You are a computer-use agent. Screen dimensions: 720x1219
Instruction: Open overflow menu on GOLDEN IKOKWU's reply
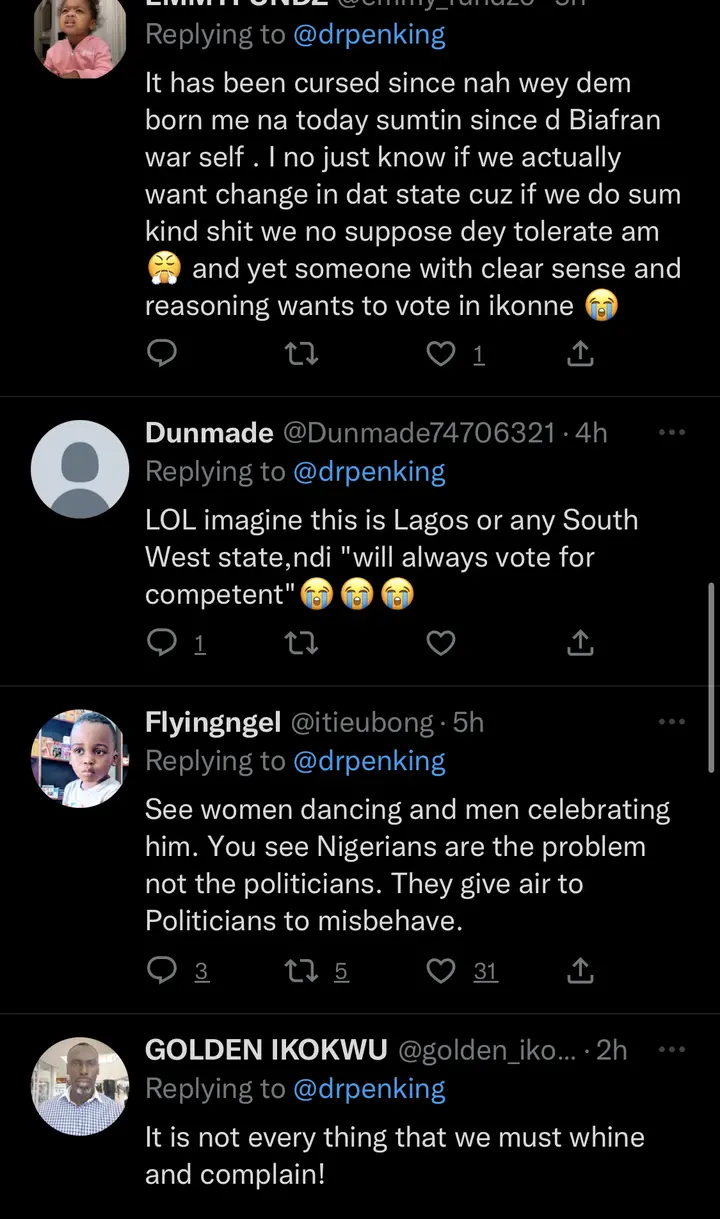coord(671,1049)
